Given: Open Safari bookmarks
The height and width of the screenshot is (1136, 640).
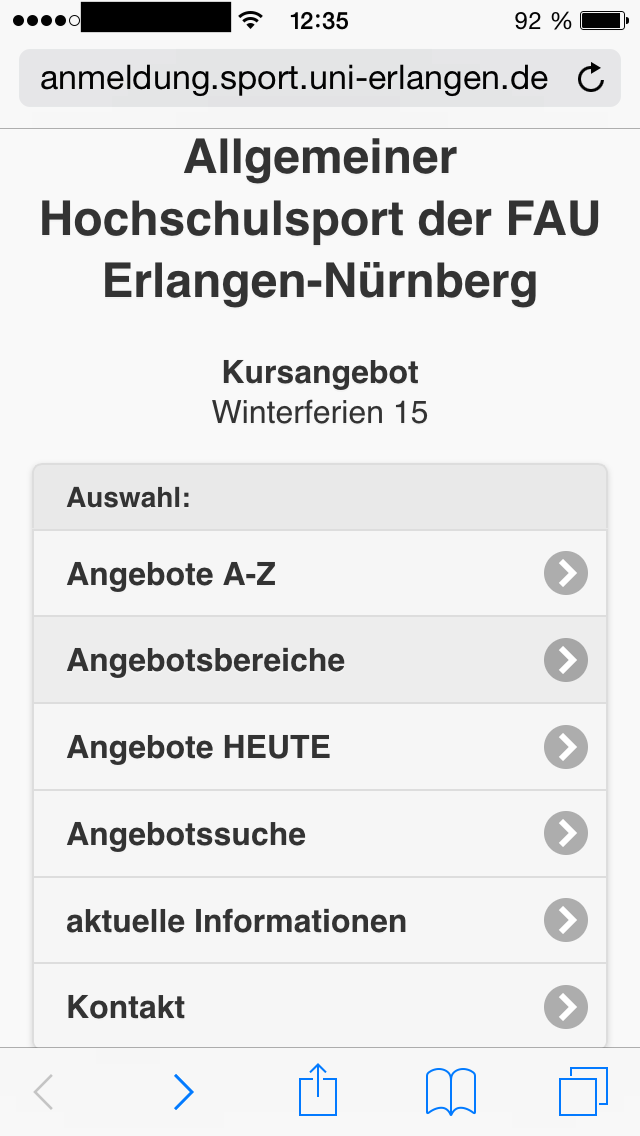Looking at the screenshot, I should pyautogui.click(x=450, y=1091).
